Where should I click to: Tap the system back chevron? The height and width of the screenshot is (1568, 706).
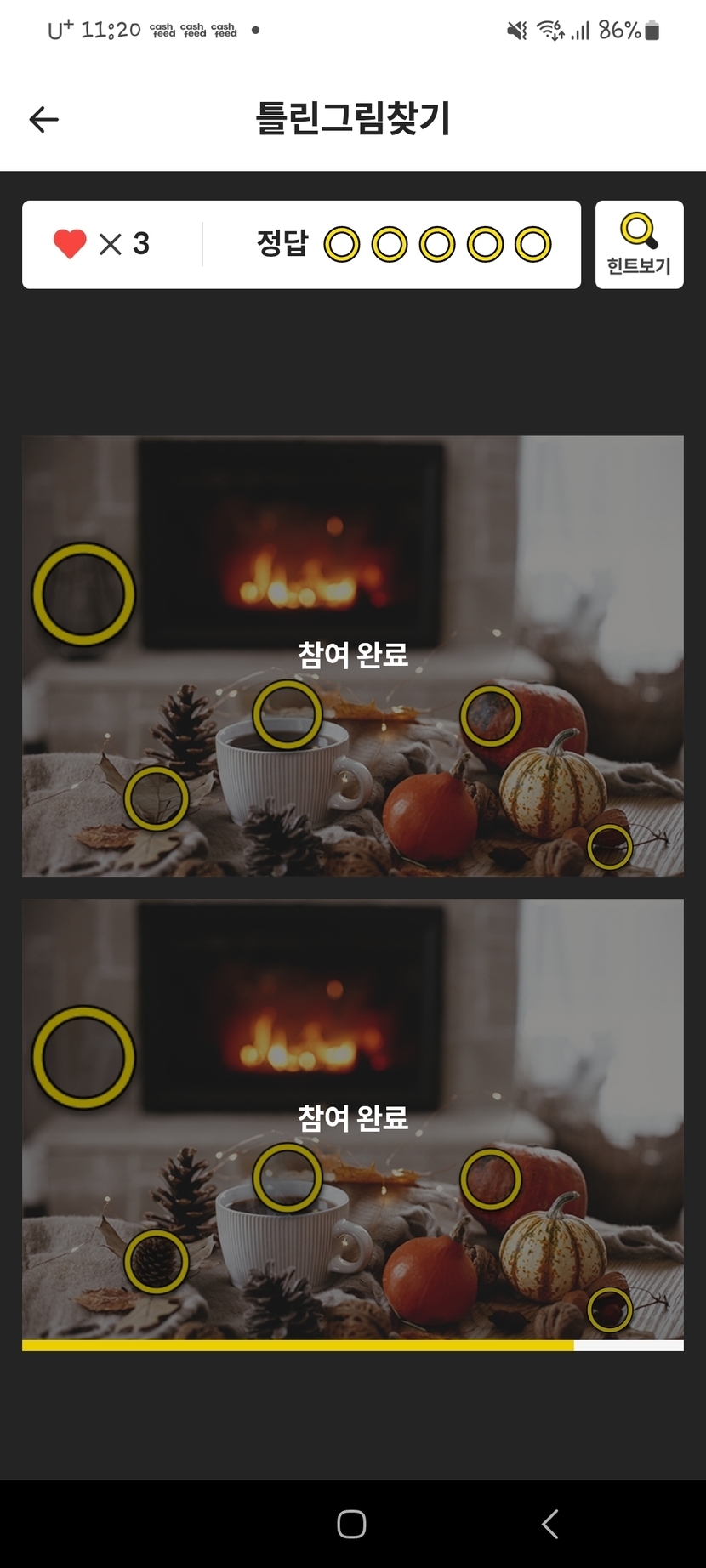click(x=550, y=1524)
